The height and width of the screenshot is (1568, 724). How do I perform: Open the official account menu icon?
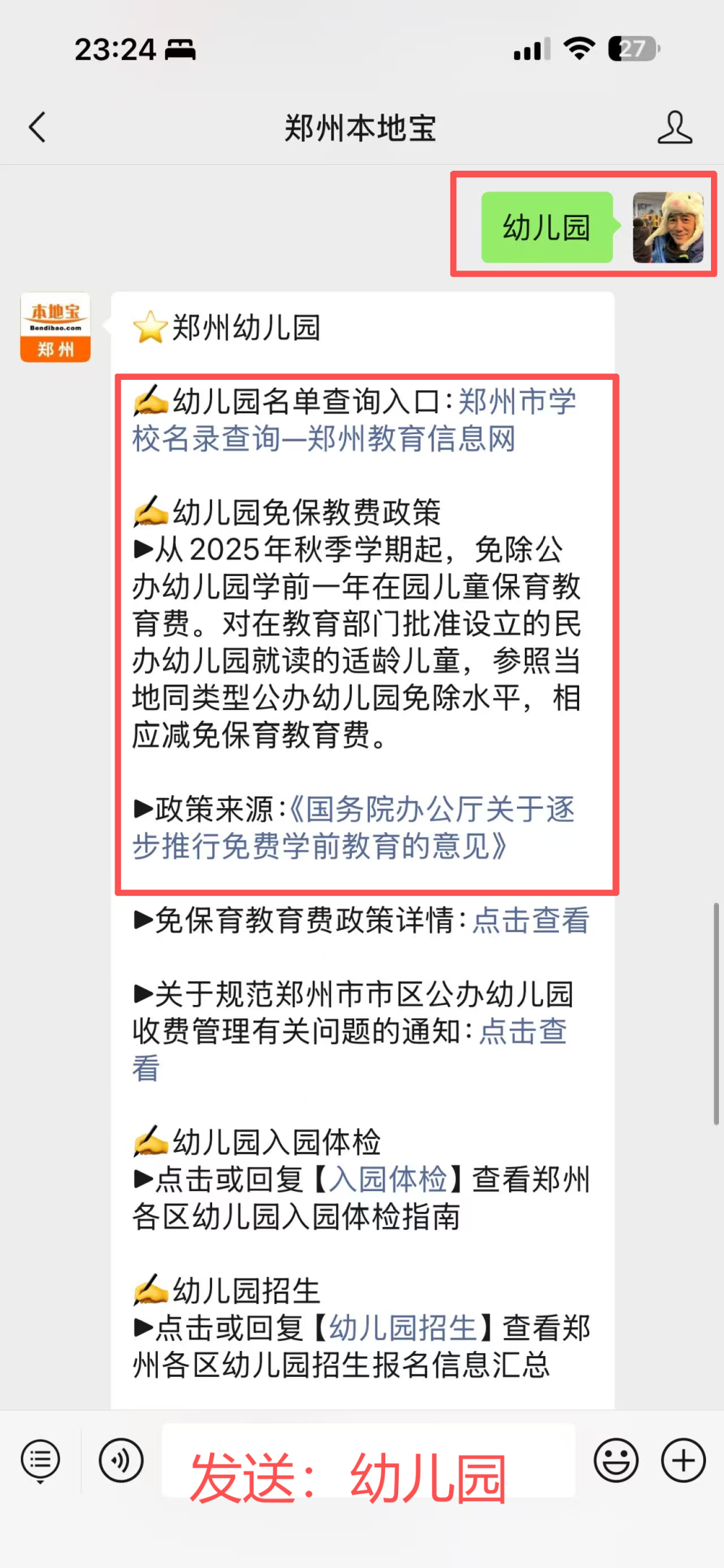pyautogui.click(x=41, y=1460)
